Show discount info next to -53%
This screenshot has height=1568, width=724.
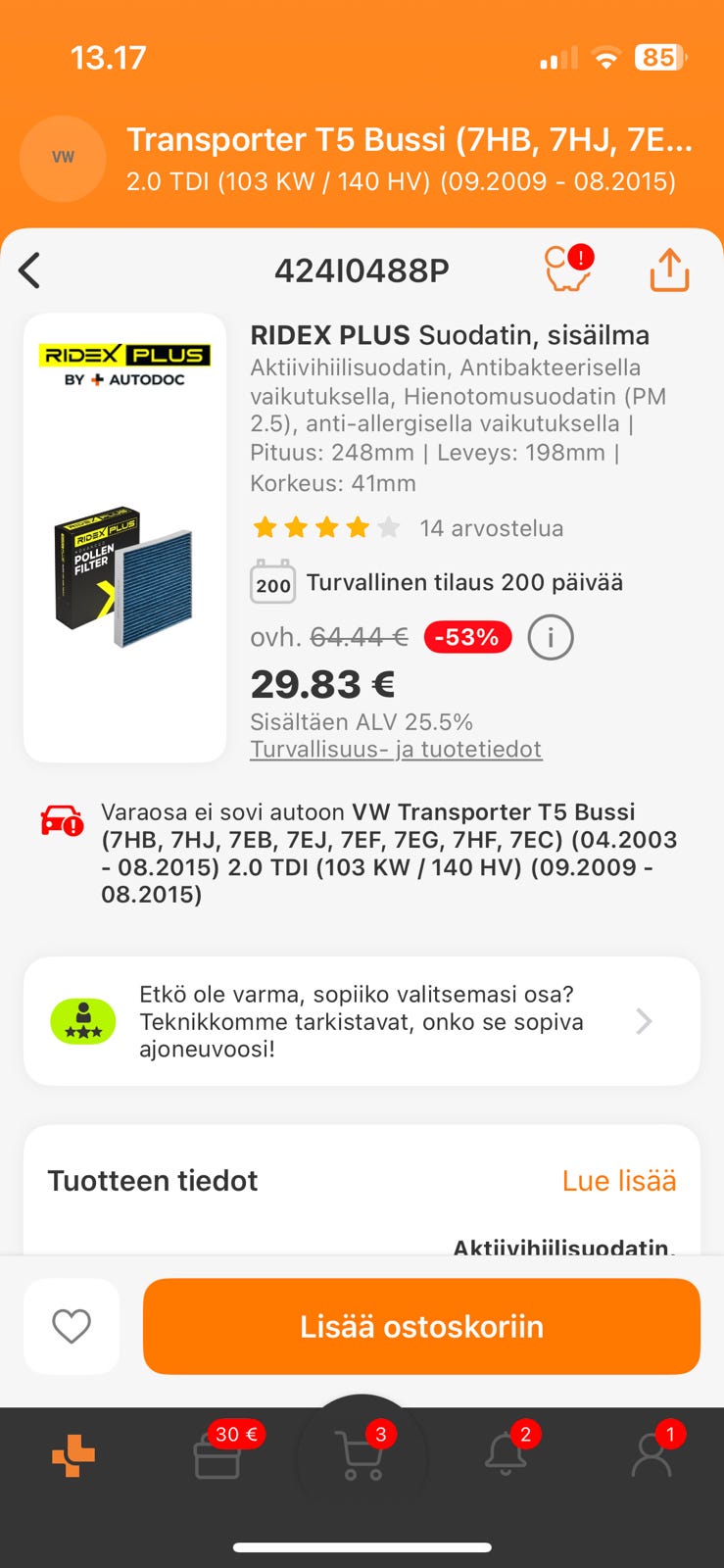551,638
